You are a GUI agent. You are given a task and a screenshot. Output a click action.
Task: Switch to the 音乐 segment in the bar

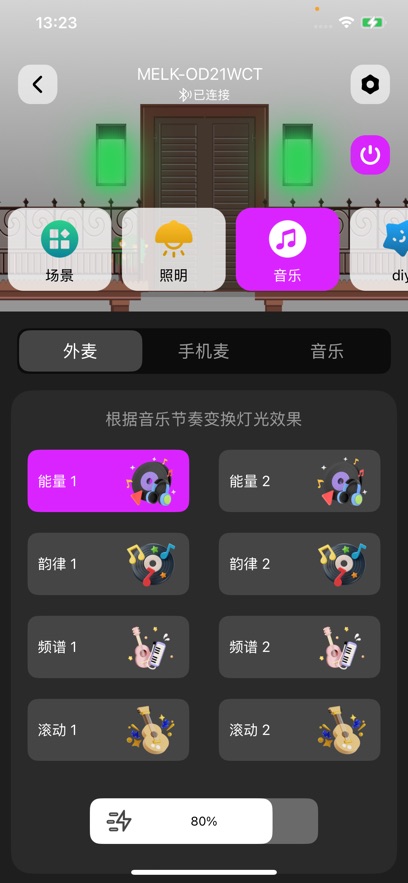click(327, 351)
